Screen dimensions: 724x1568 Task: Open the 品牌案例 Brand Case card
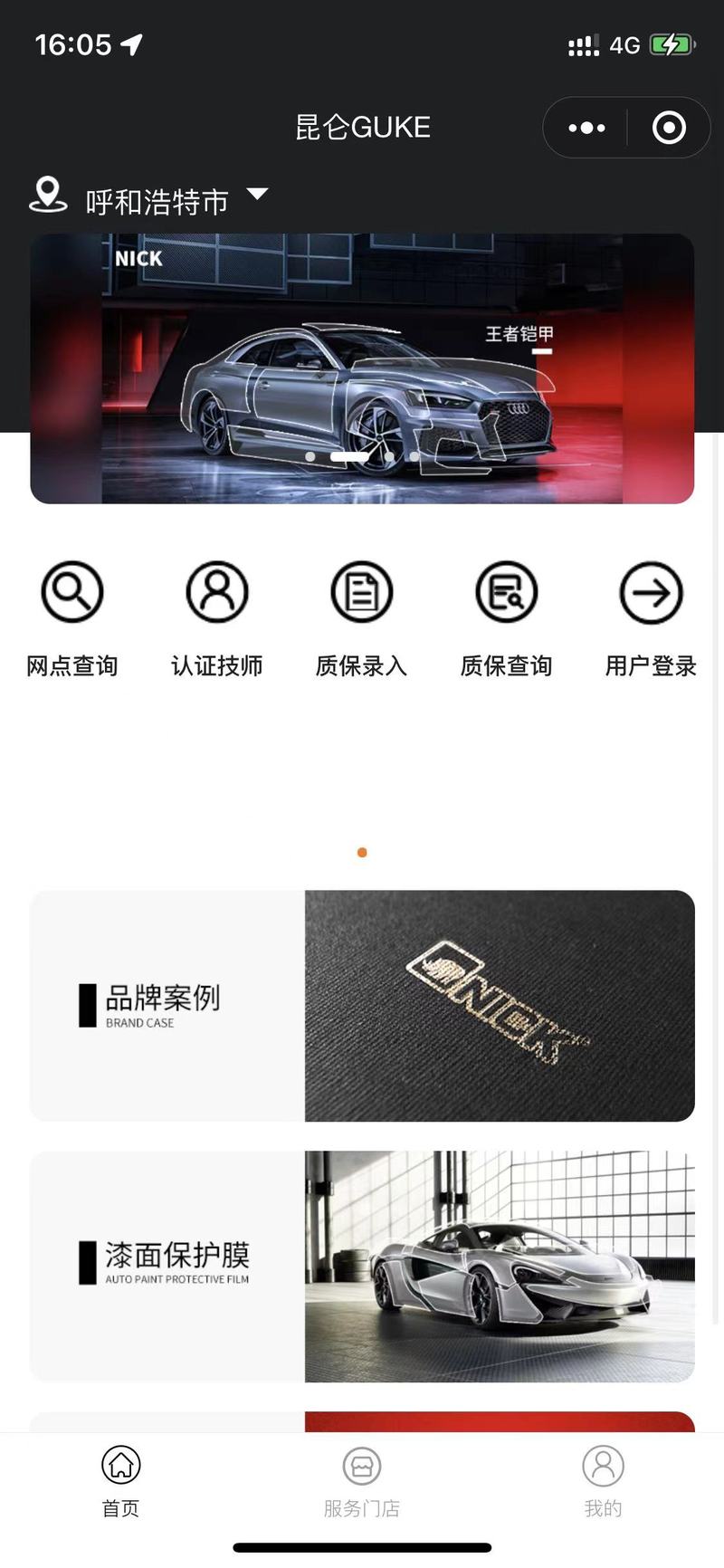(x=362, y=1006)
